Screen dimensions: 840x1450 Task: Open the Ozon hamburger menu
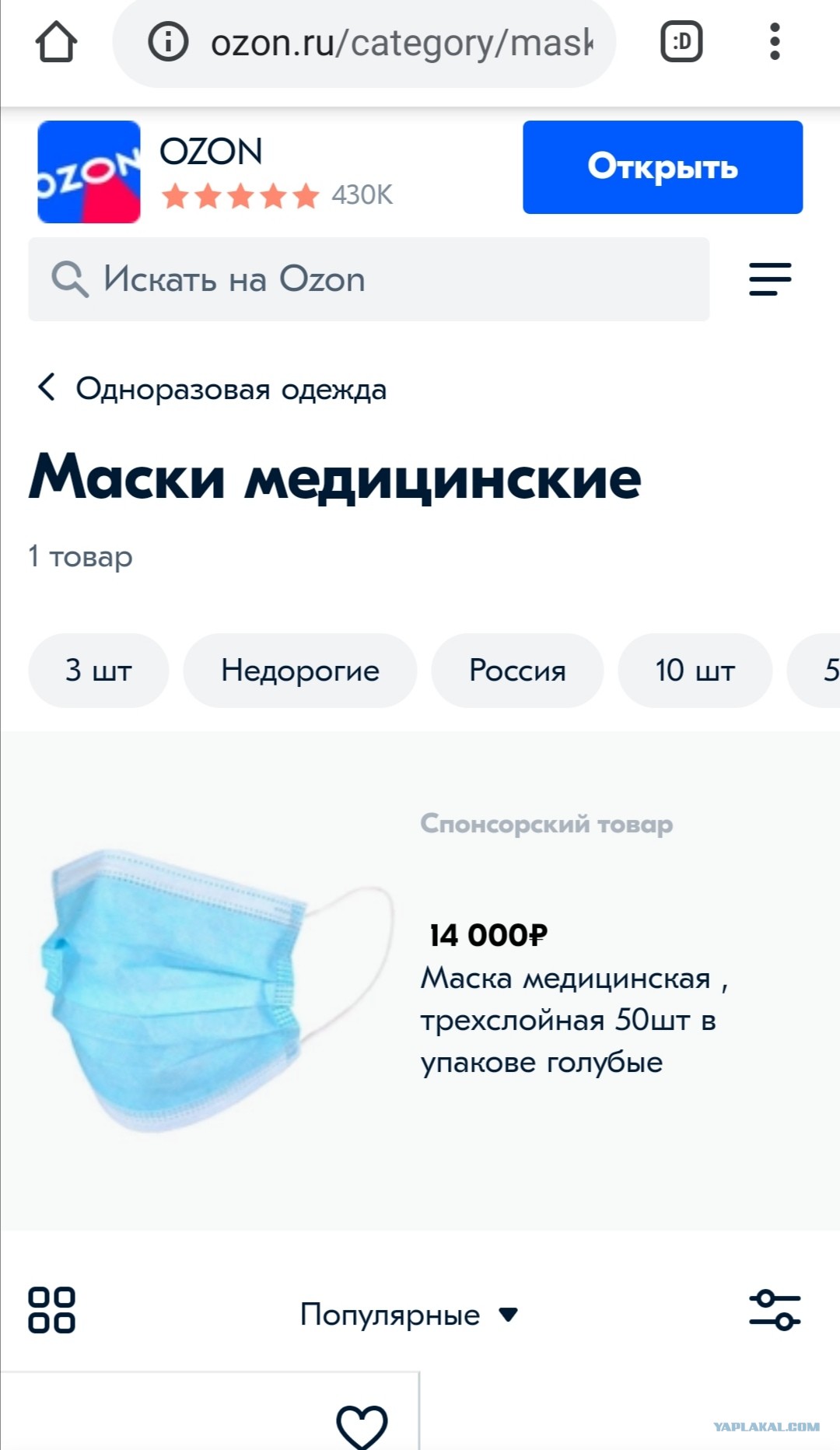tap(770, 279)
